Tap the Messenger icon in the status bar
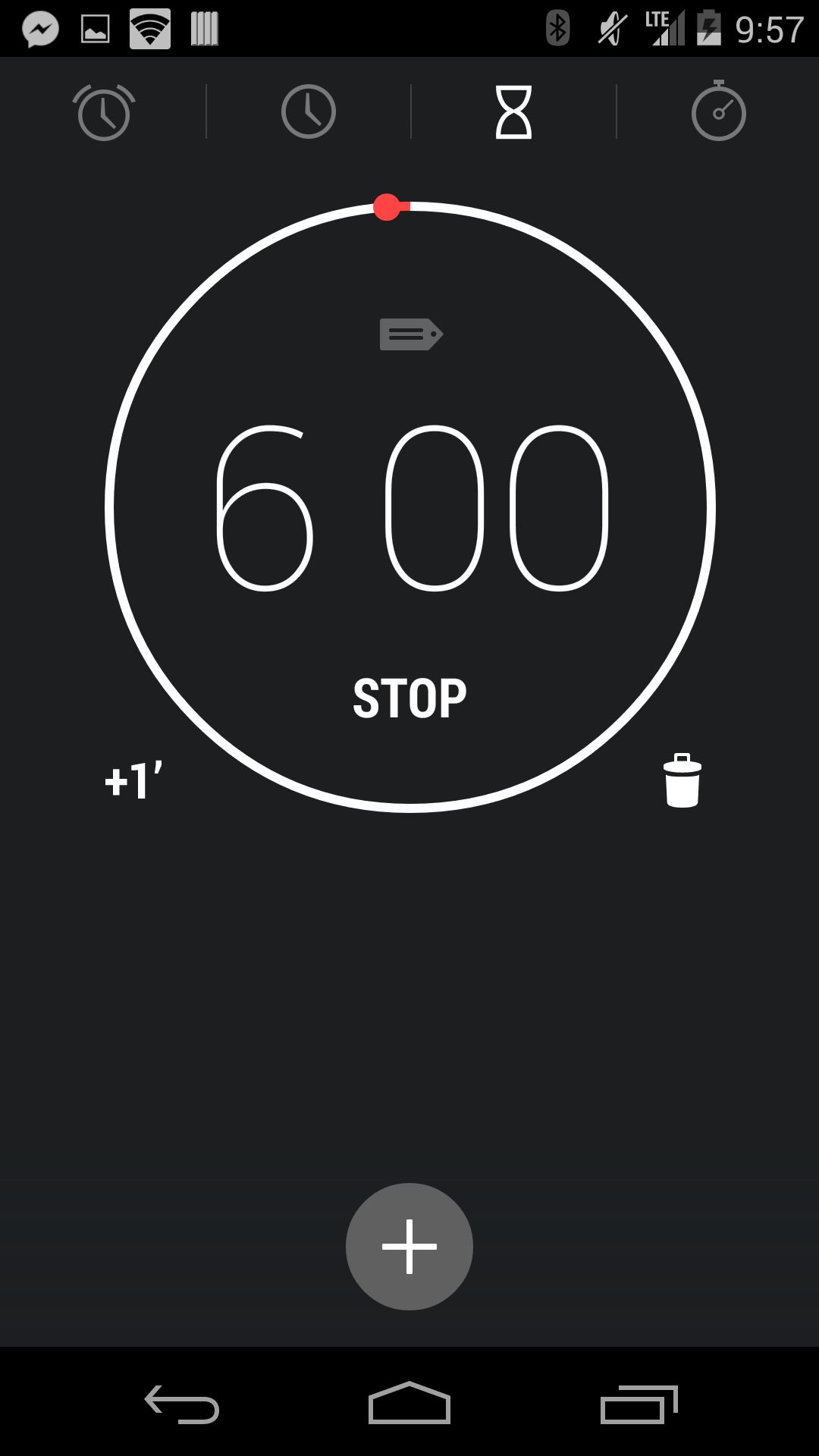 click(x=42, y=29)
